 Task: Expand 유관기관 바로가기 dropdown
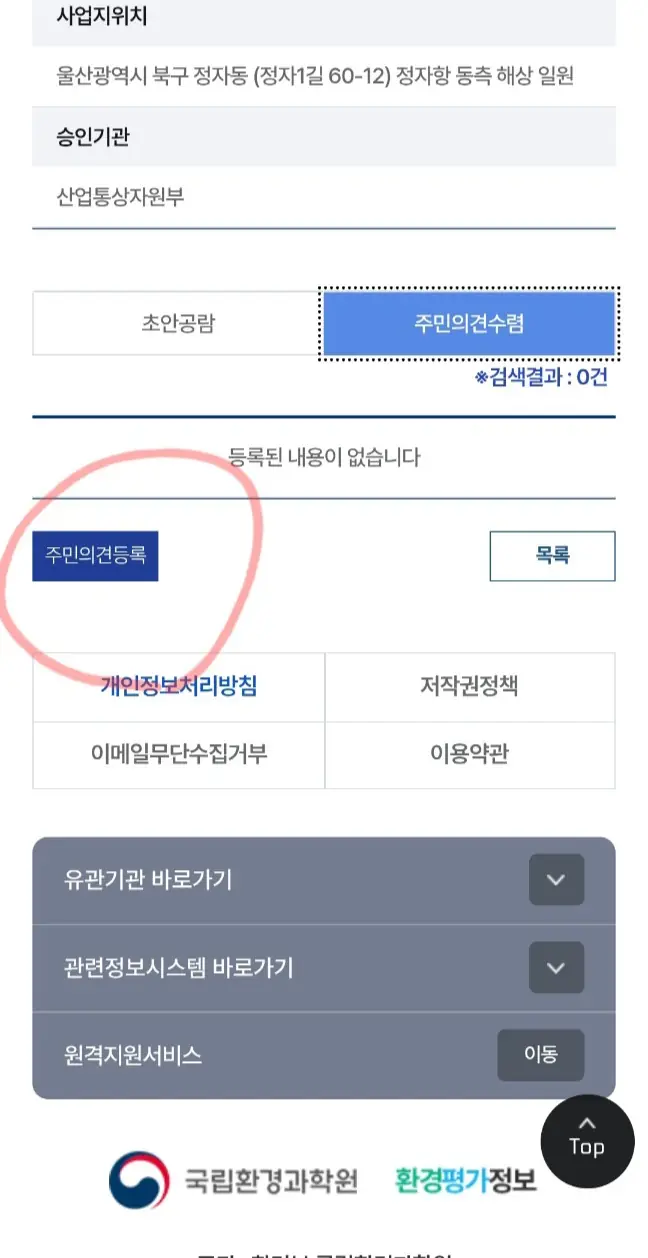tap(556, 880)
